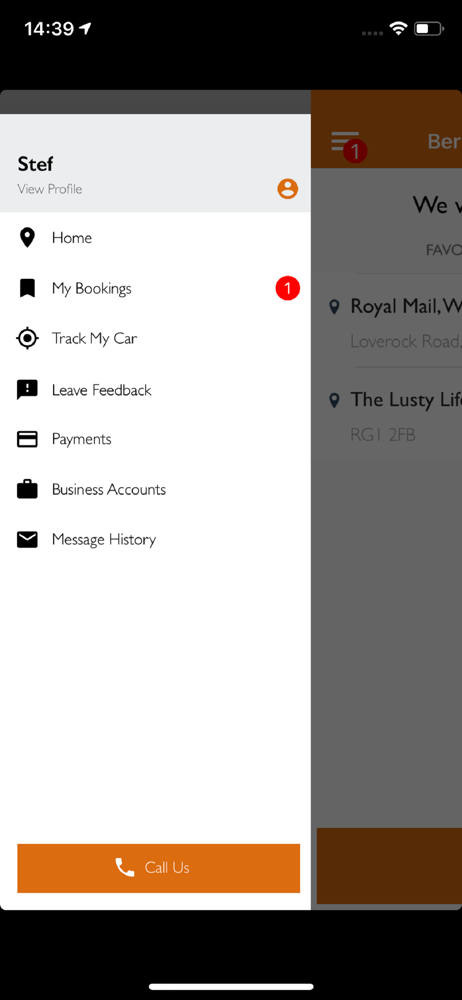Screen dimensions: 462x1000
Task: Open Leave Feedback
Action: [x=155, y=389]
